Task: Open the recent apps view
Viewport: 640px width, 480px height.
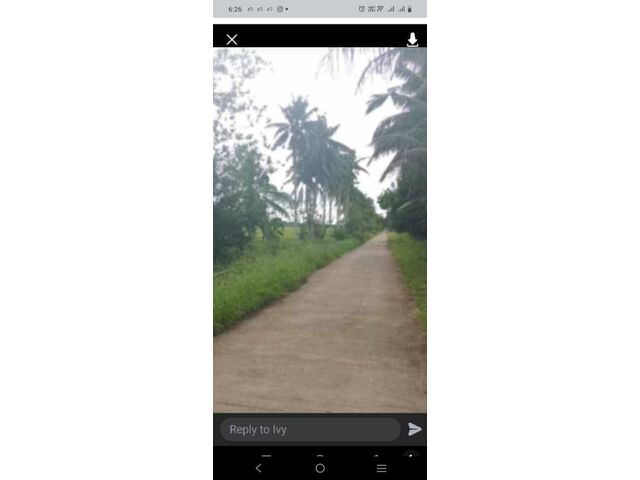Action: pos(381,468)
